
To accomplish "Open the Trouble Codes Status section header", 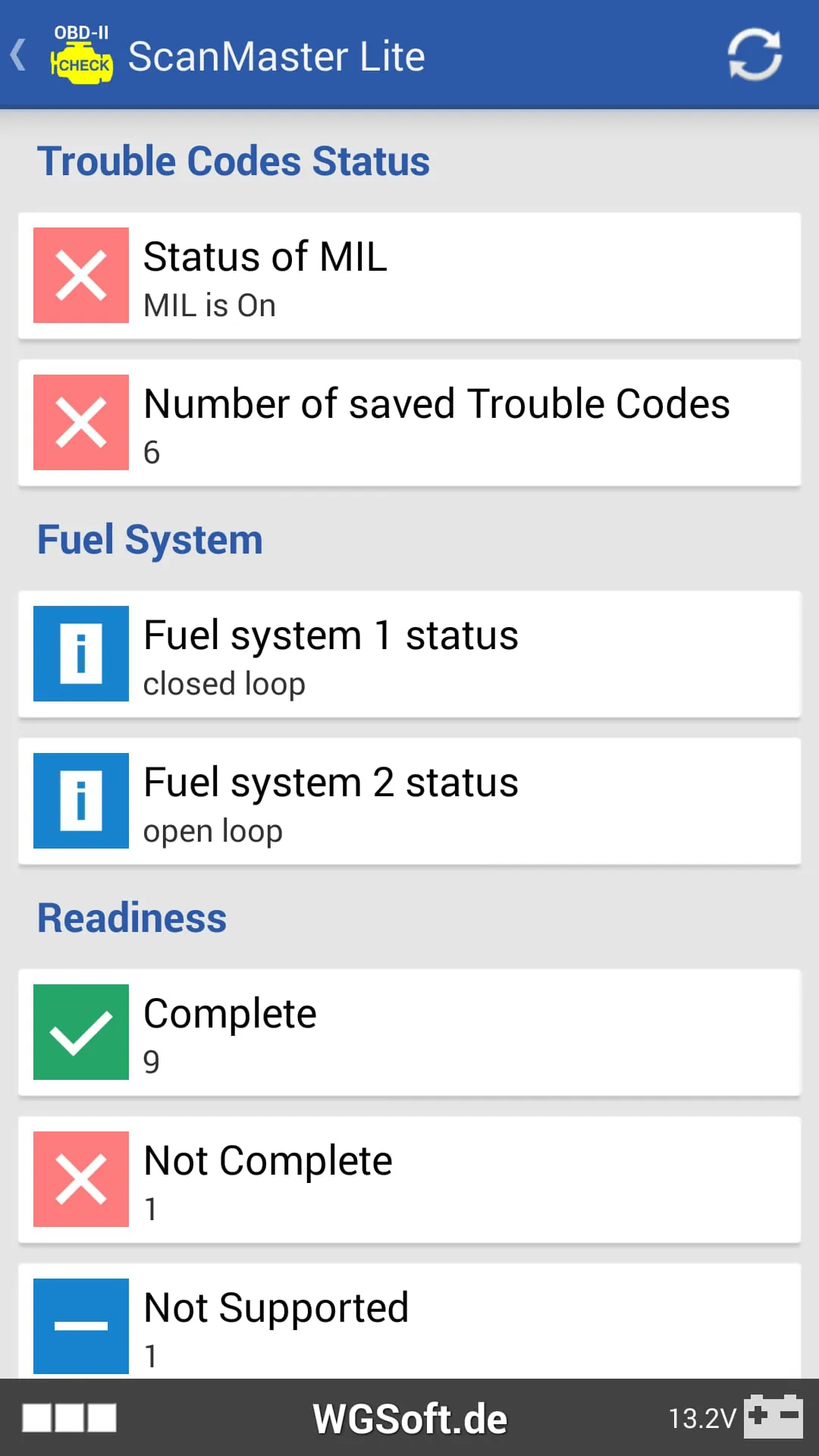I will pyautogui.click(x=233, y=160).
